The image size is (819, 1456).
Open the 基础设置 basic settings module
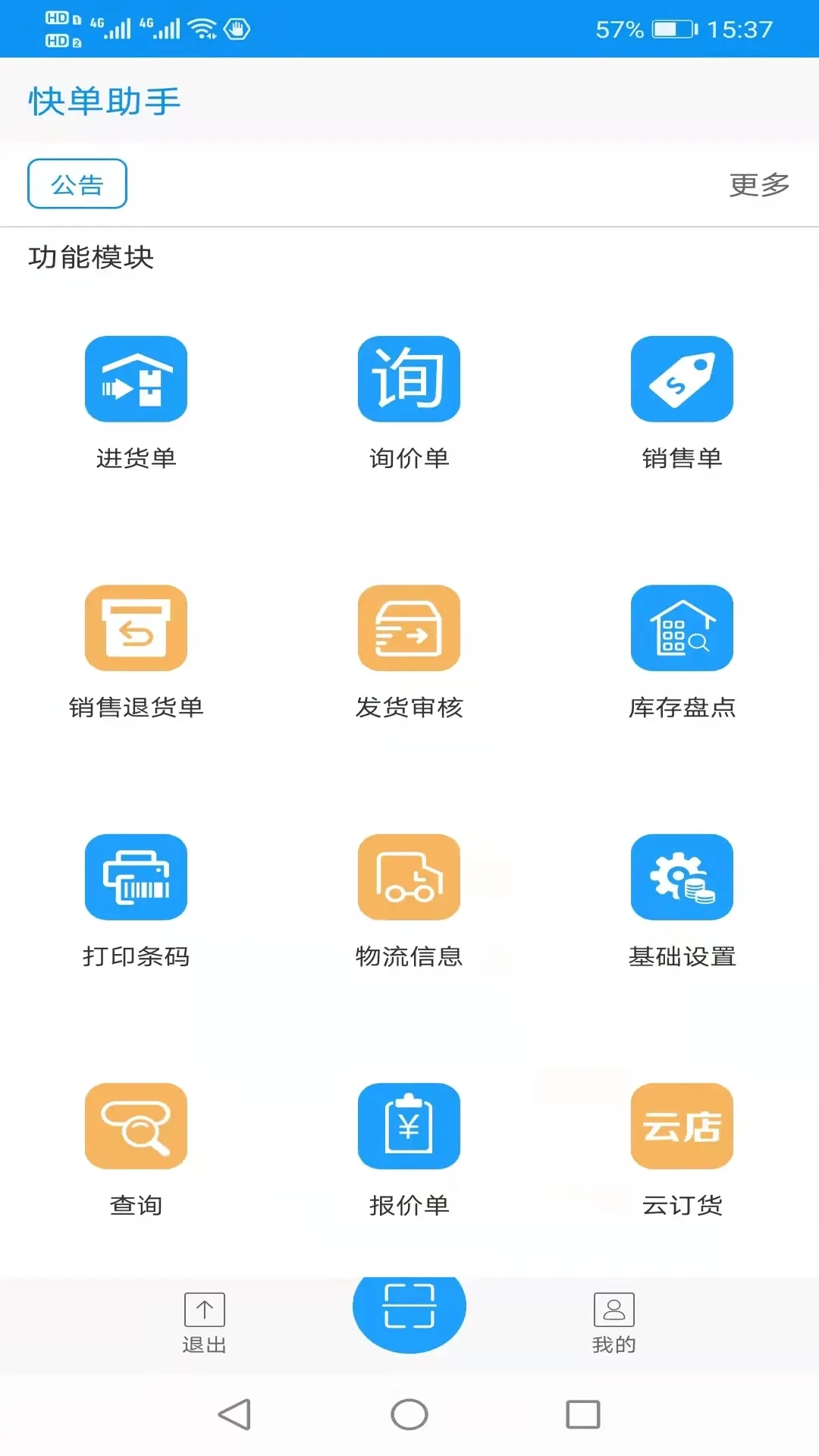[x=682, y=877]
